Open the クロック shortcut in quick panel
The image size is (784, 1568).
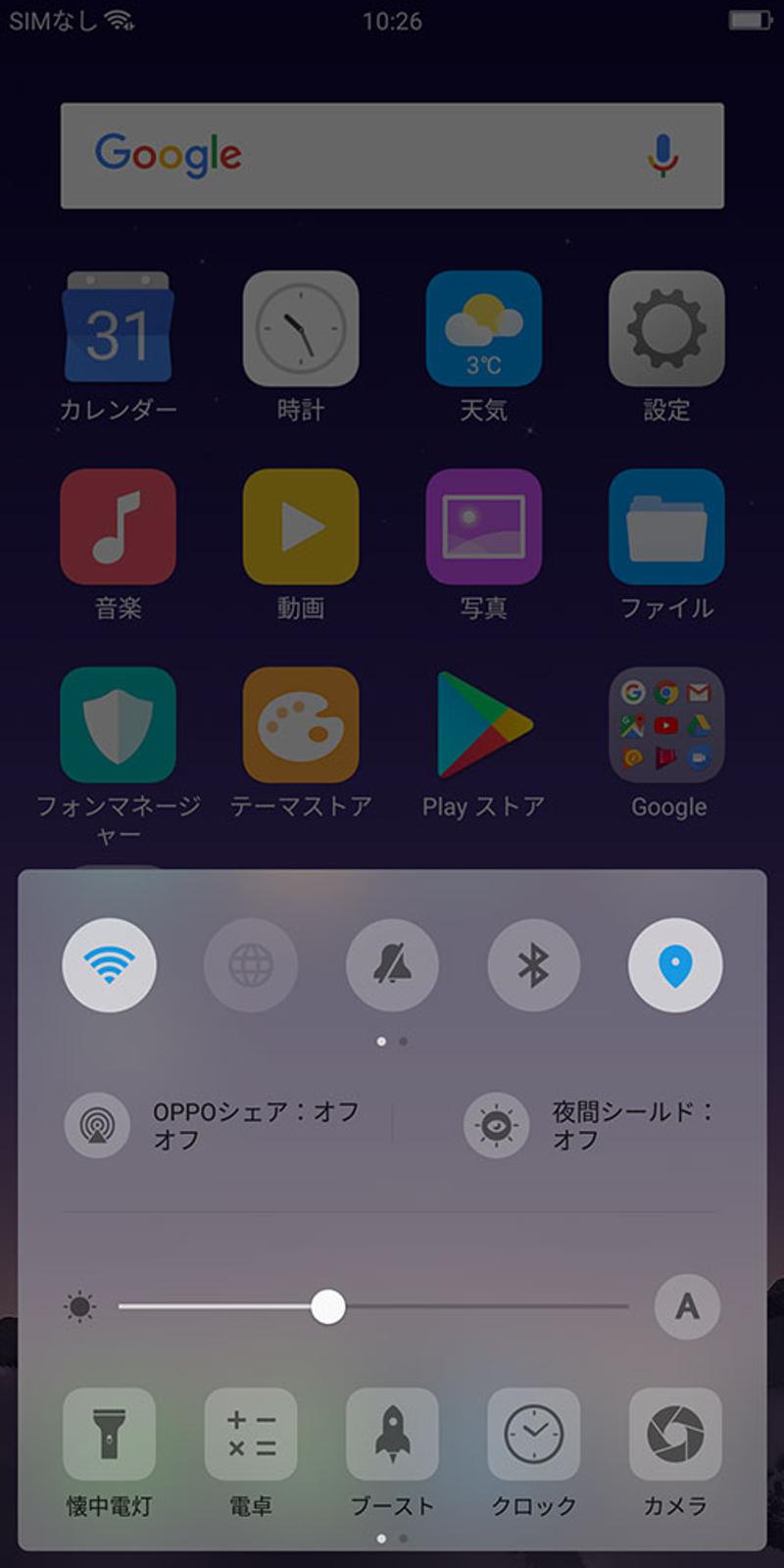533,1434
